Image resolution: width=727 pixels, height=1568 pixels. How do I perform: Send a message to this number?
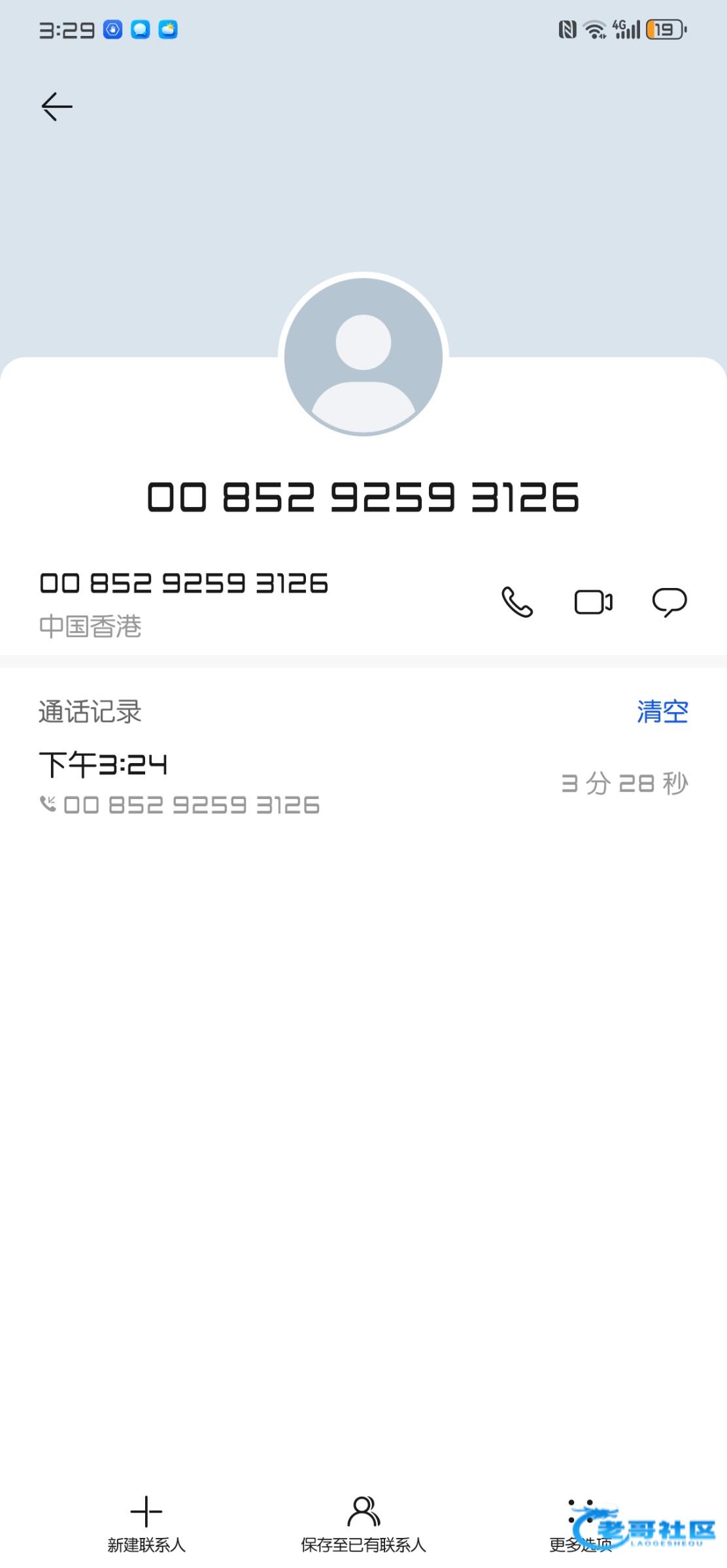669,602
